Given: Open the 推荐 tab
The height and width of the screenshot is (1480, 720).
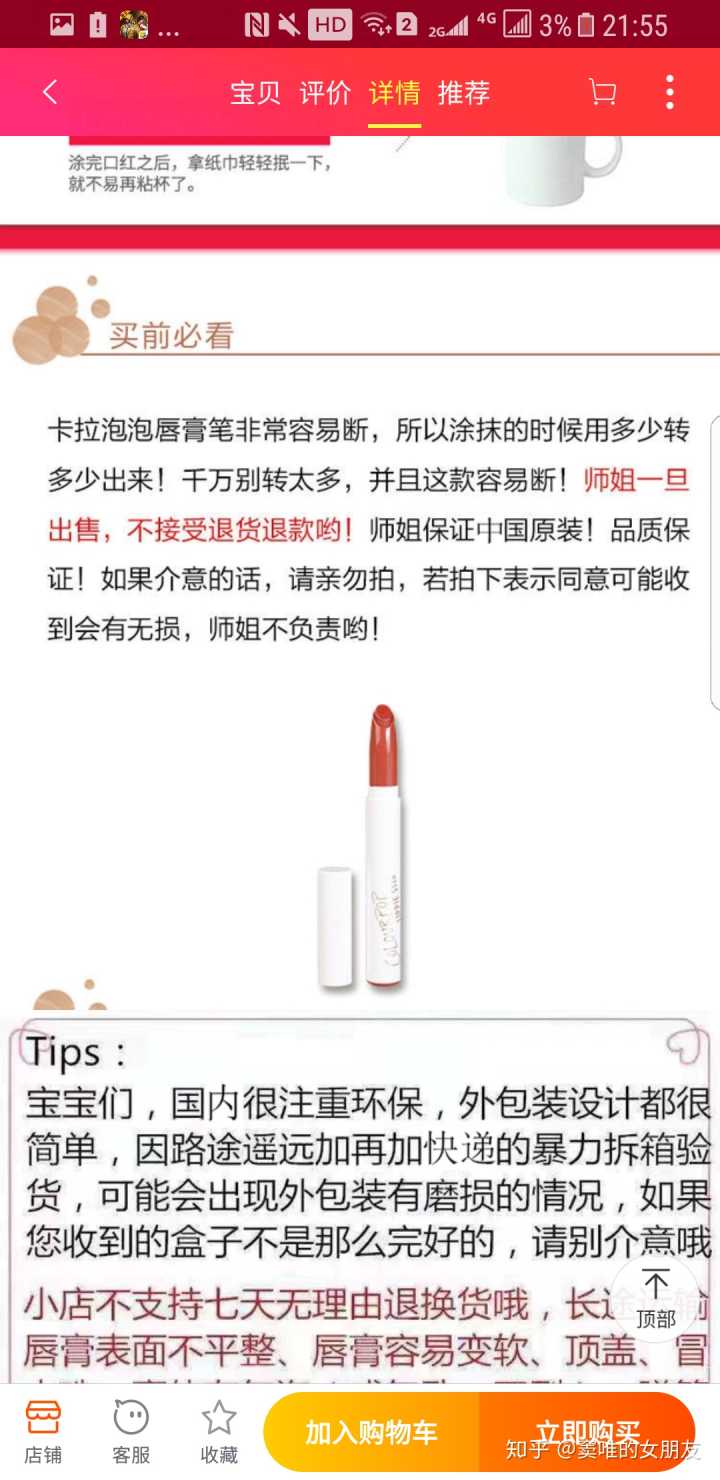Looking at the screenshot, I should [463, 93].
